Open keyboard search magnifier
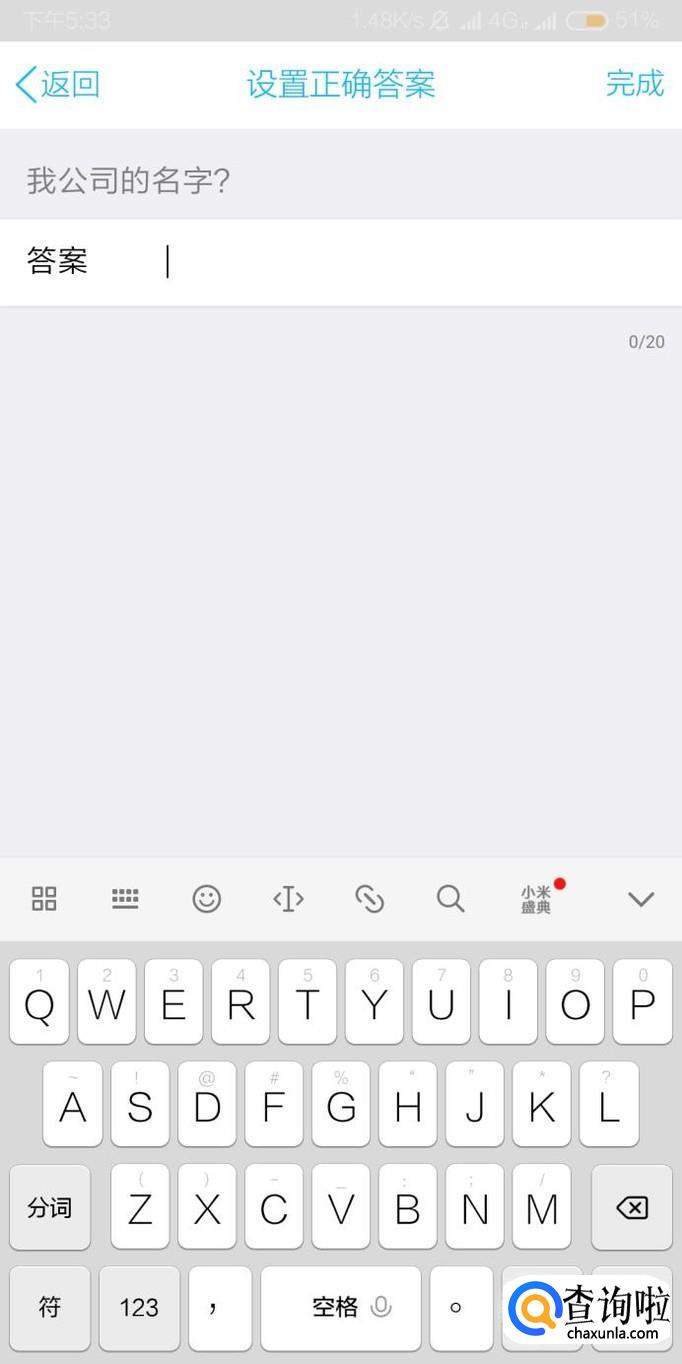The image size is (682, 1364). pyautogui.click(x=451, y=898)
